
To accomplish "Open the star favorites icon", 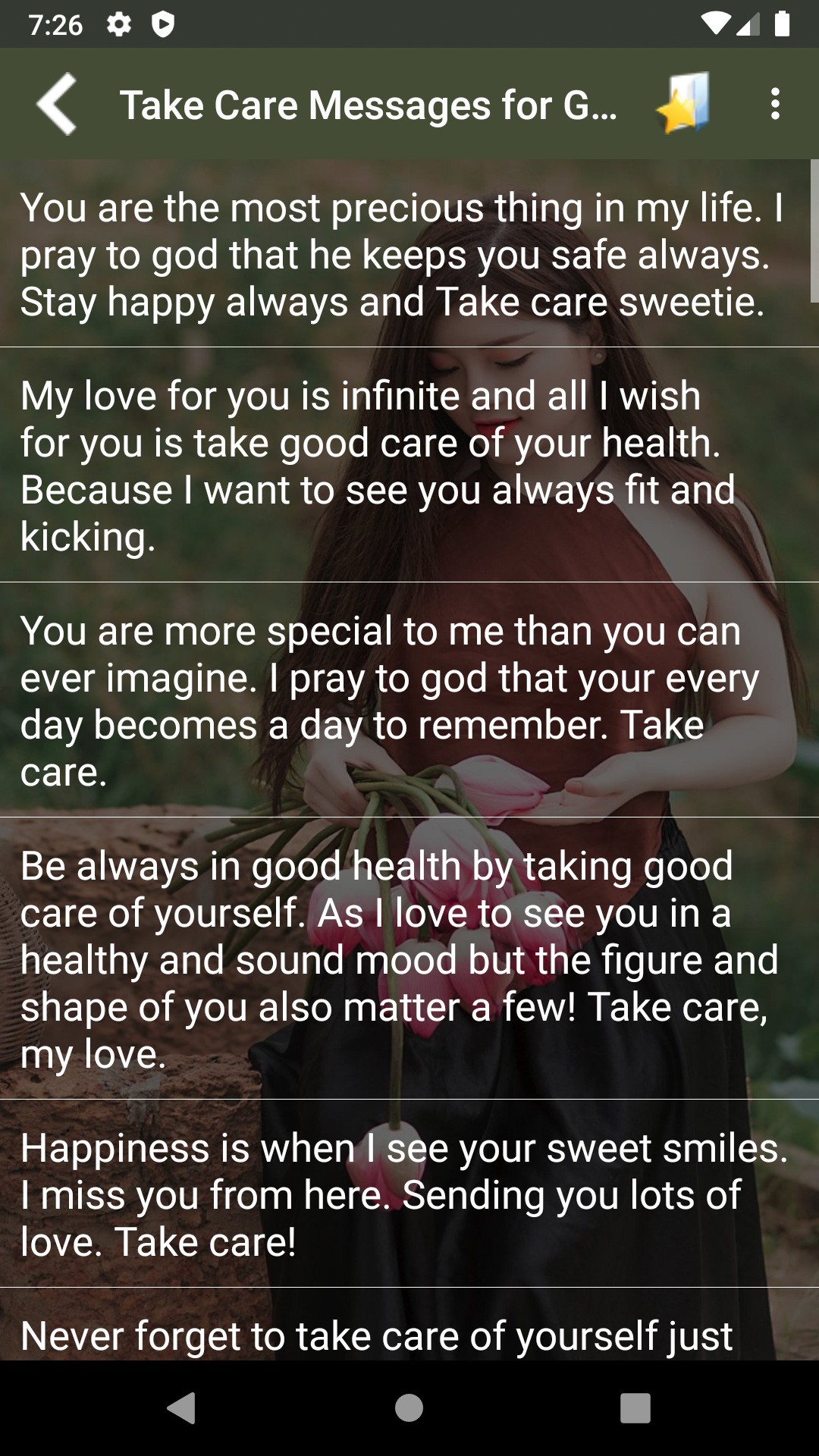I will (684, 104).
